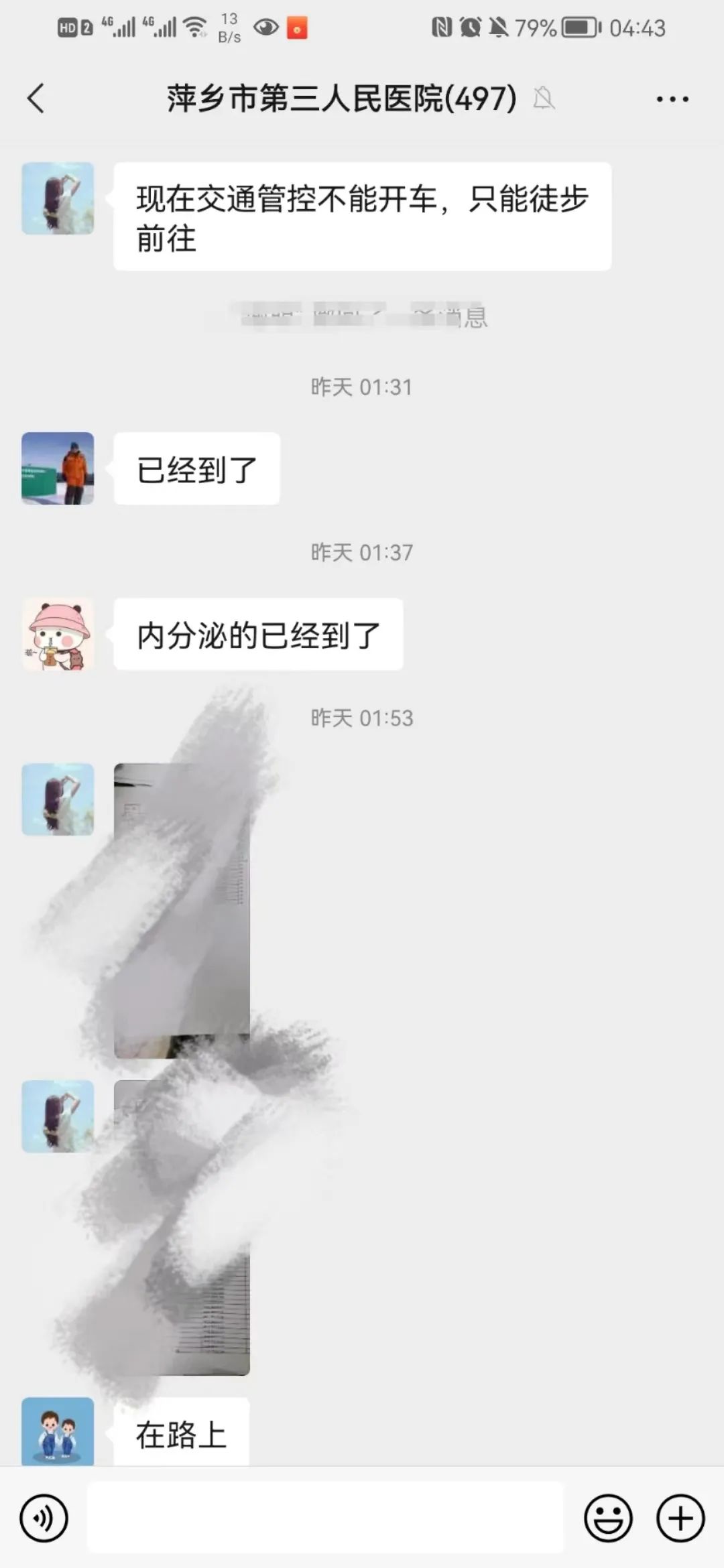Image resolution: width=724 pixels, height=1568 pixels.
Task: Open avatar of sender of 在路上
Action: click(58, 1431)
